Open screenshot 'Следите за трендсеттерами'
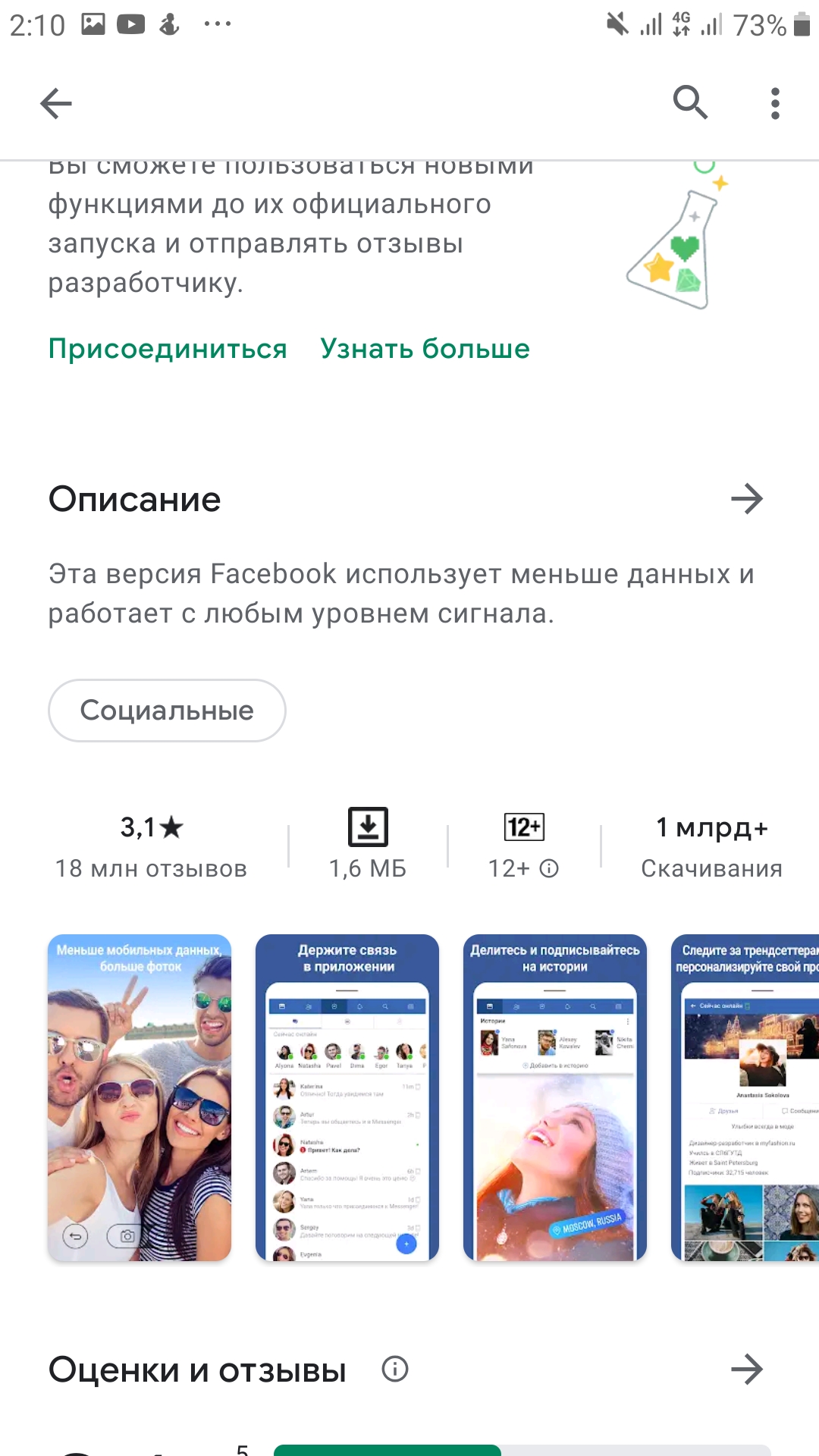 point(745,1097)
